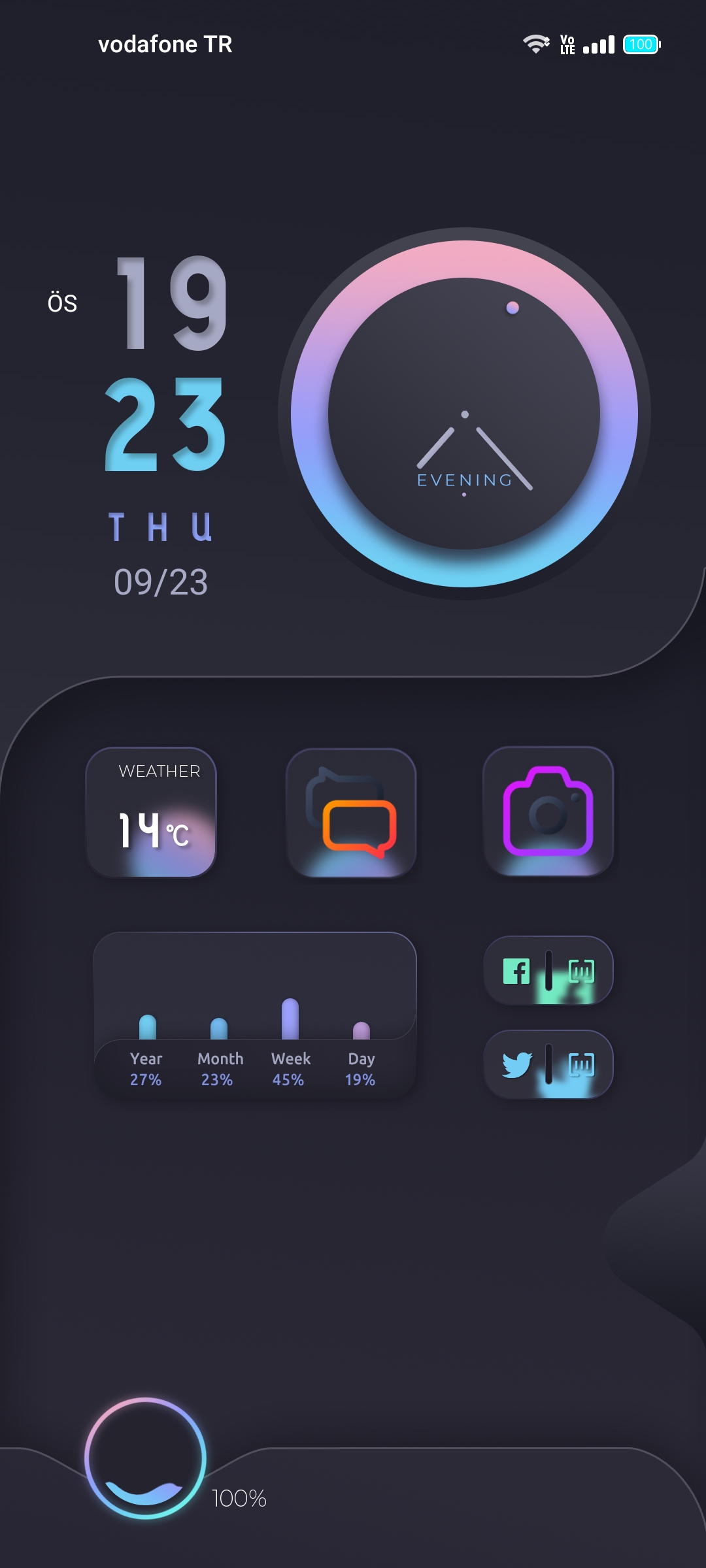Launch the messages app icon
Viewport: 706px width, 1568px height.
click(x=352, y=812)
